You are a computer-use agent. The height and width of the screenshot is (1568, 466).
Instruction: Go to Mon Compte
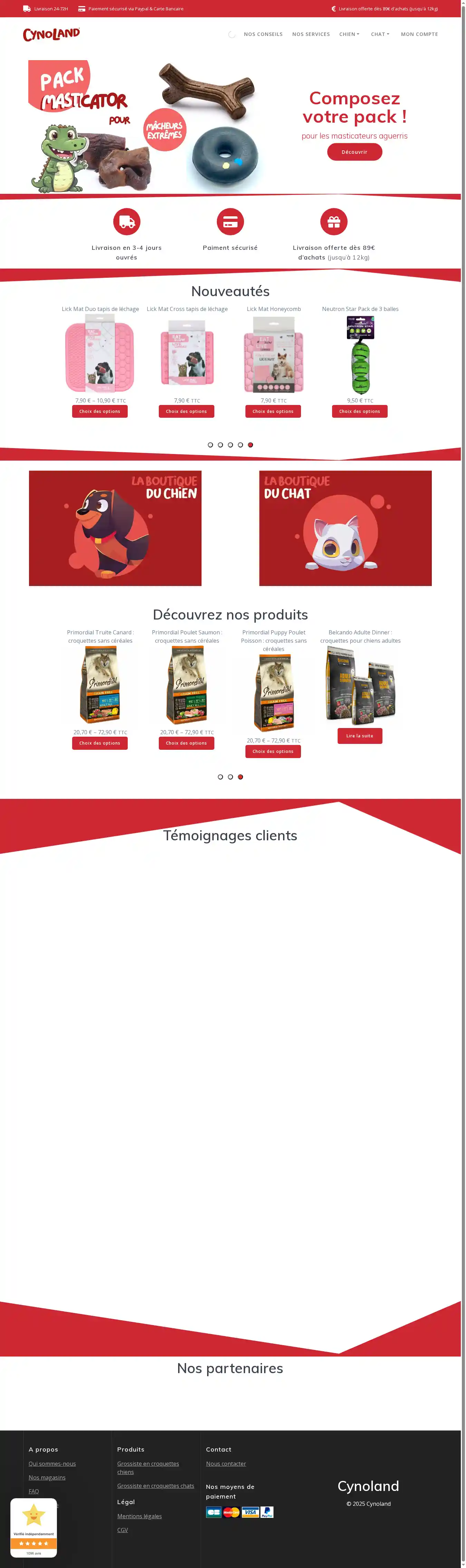(419, 35)
